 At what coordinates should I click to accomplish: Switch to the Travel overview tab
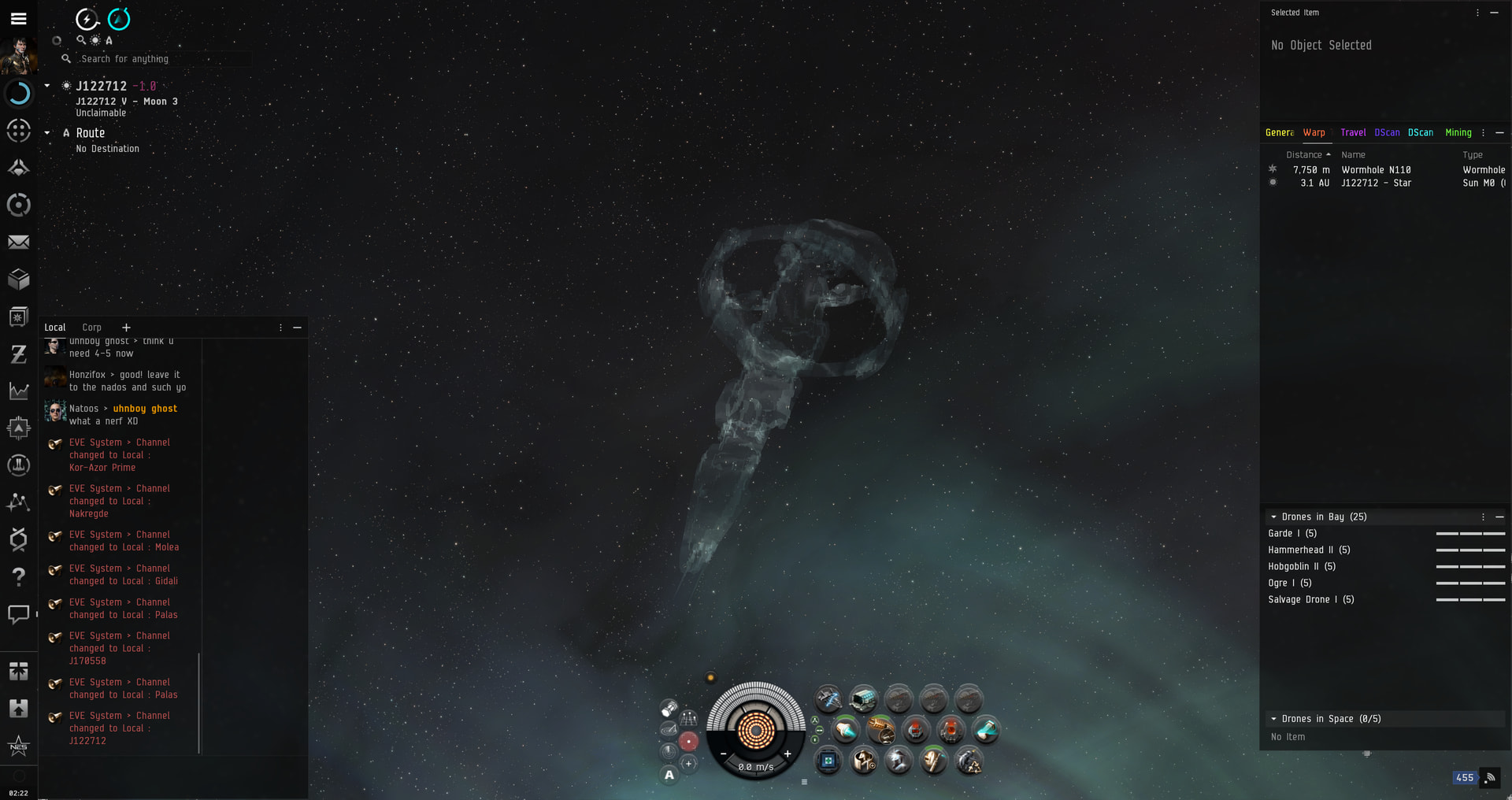point(1353,133)
